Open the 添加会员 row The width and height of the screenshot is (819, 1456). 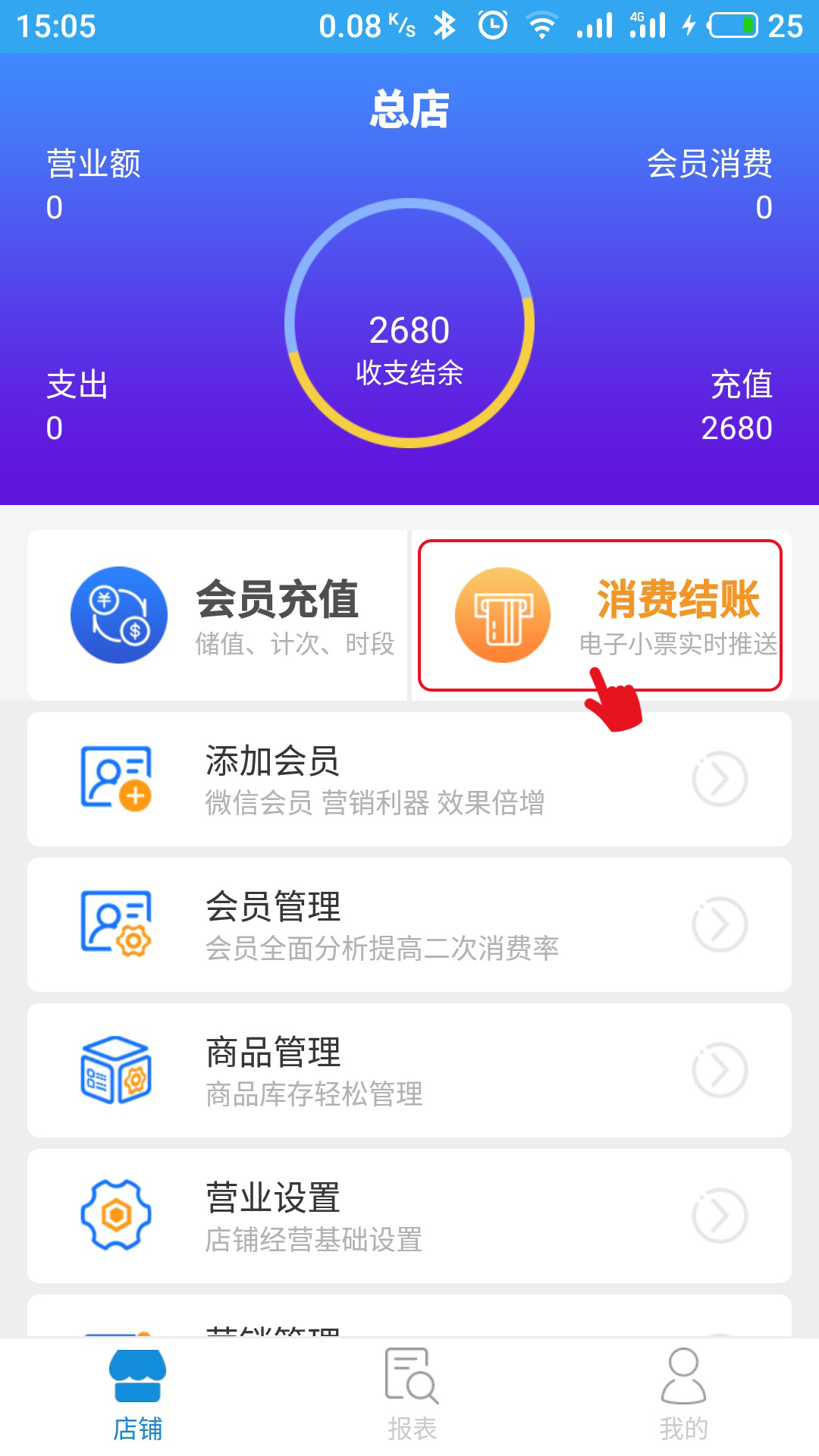pyautogui.click(x=409, y=779)
